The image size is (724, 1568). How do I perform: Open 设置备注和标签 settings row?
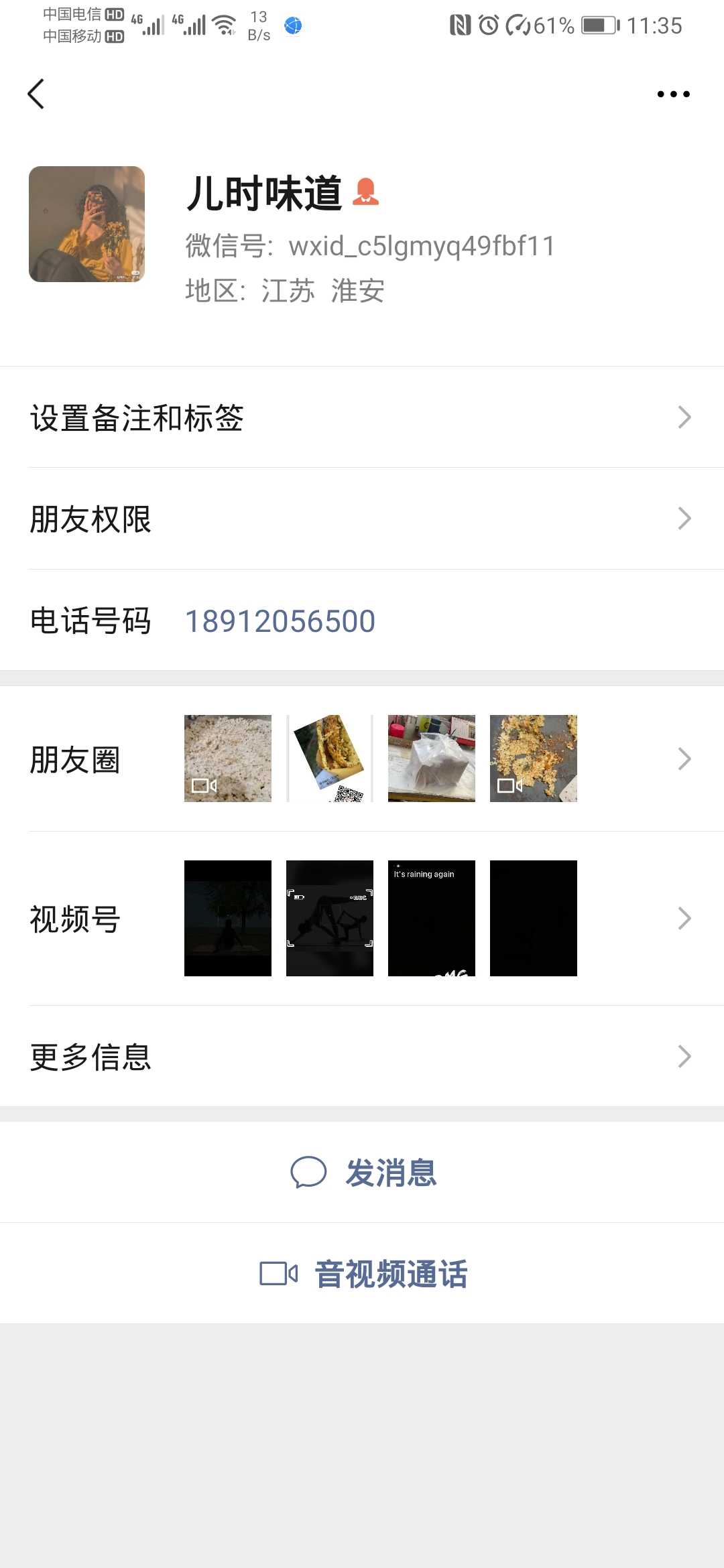(x=362, y=417)
